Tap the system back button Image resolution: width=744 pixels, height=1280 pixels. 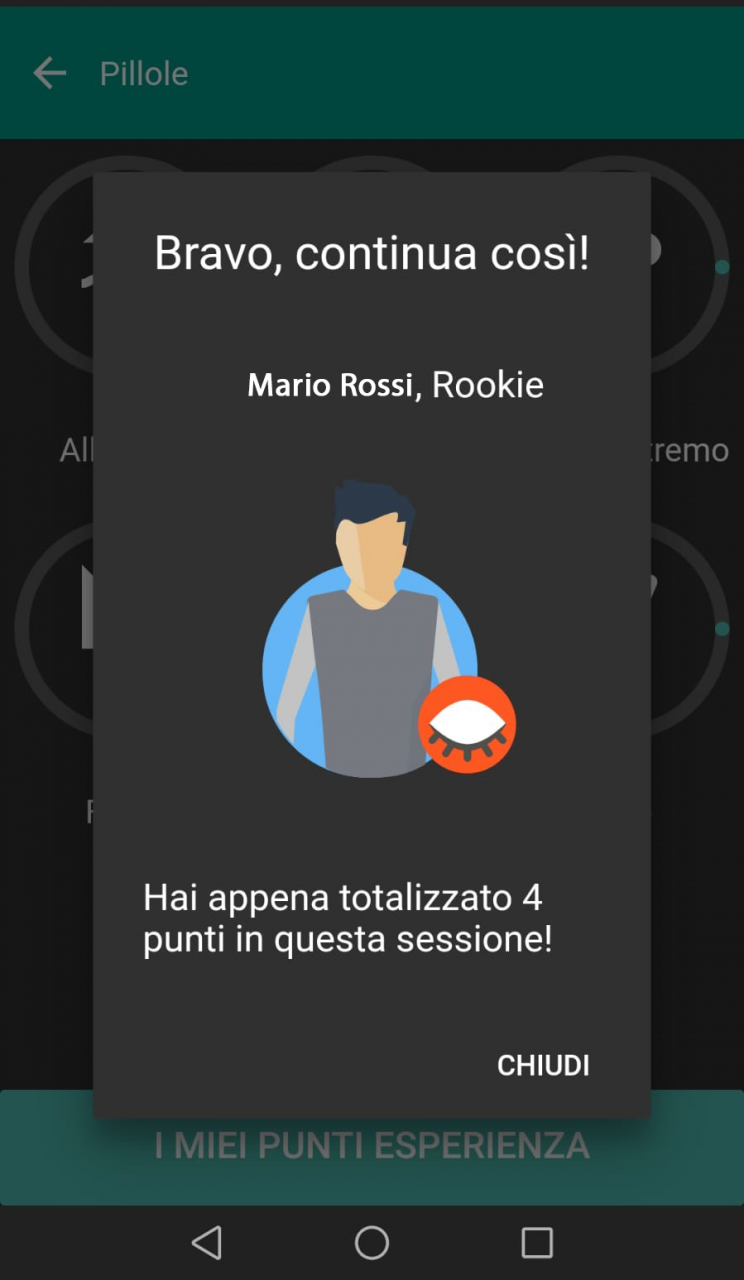pyautogui.click(x=206, y=1243)
